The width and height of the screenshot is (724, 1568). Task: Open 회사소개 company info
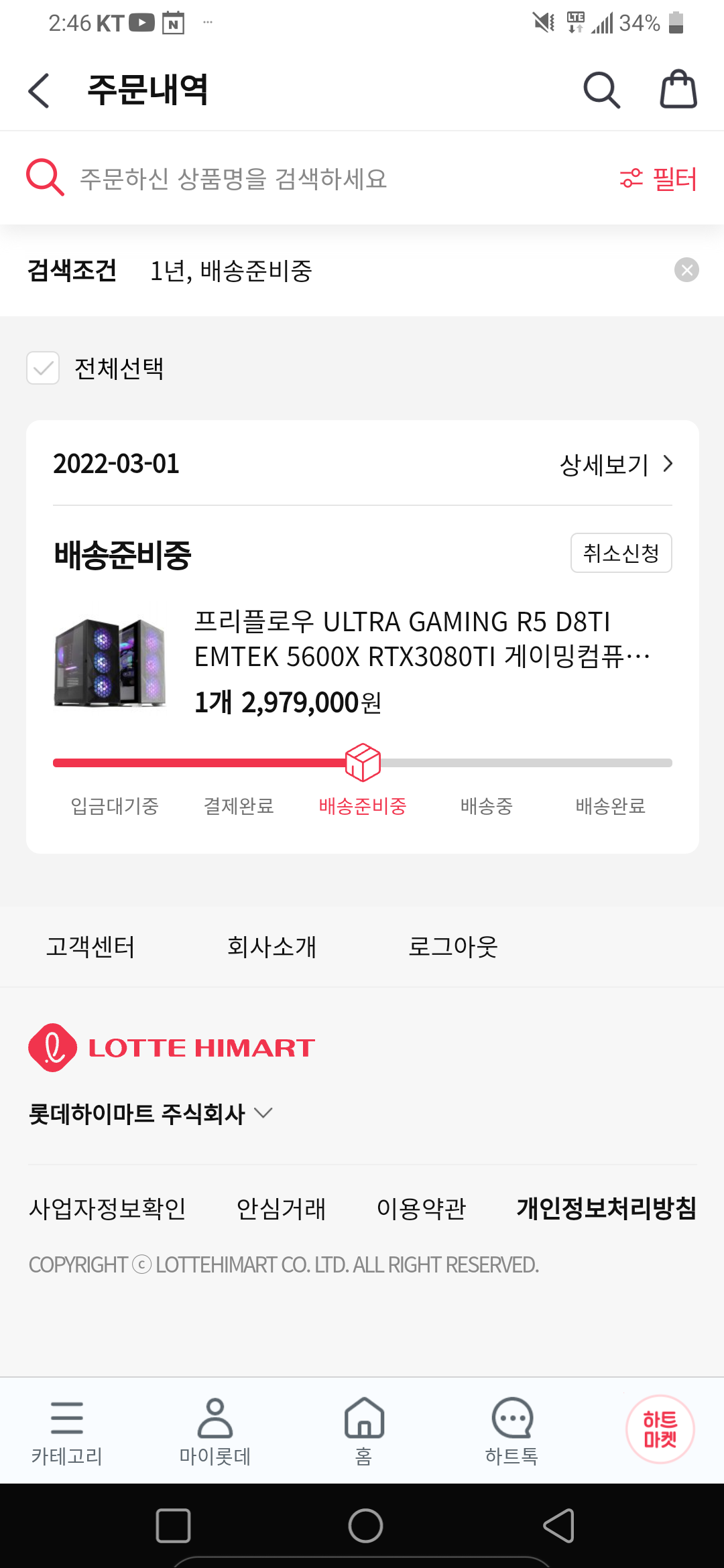271,947
